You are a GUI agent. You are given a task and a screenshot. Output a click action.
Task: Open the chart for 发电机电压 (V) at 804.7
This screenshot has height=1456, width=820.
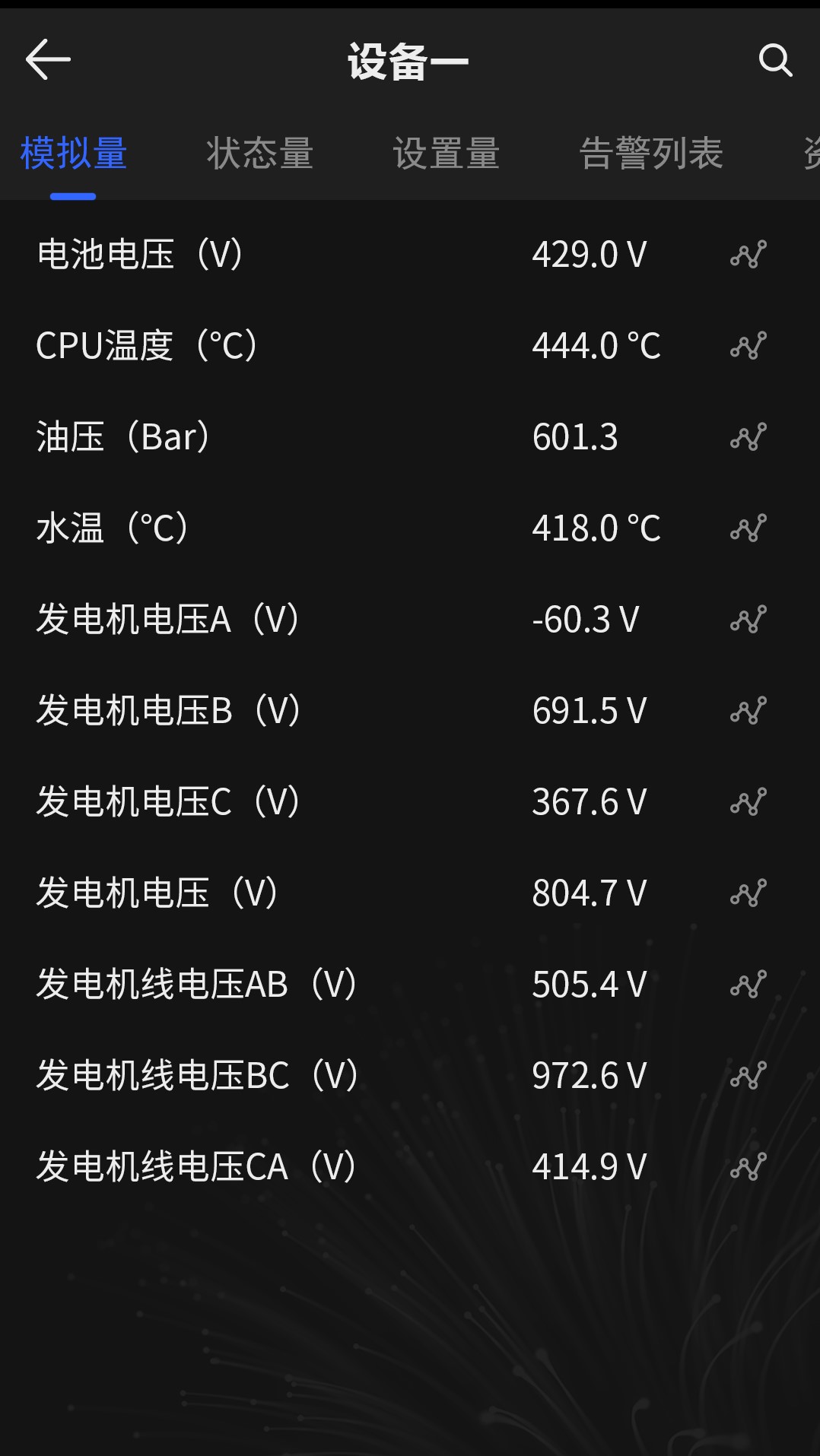pyautogui.click(x=748, y=893)
